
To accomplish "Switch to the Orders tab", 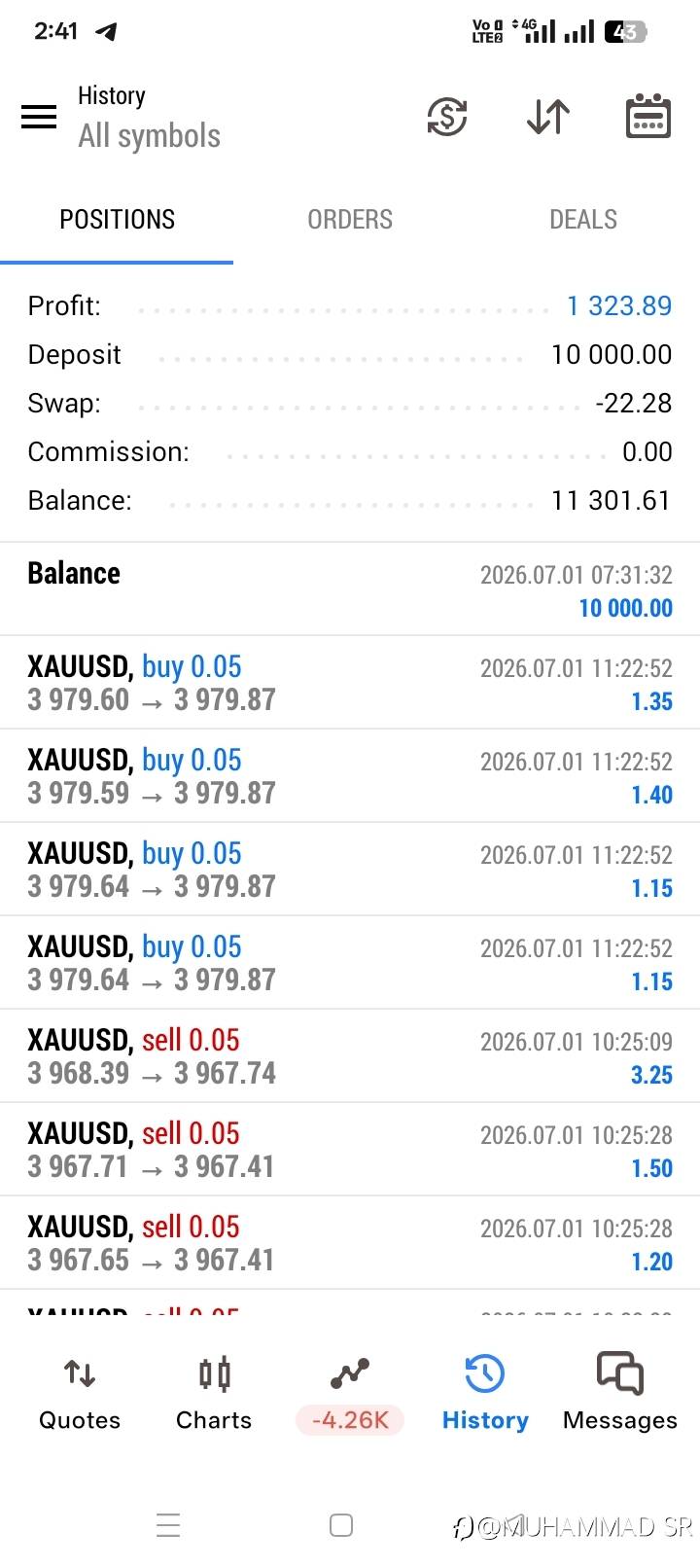I will coord(350,220).
